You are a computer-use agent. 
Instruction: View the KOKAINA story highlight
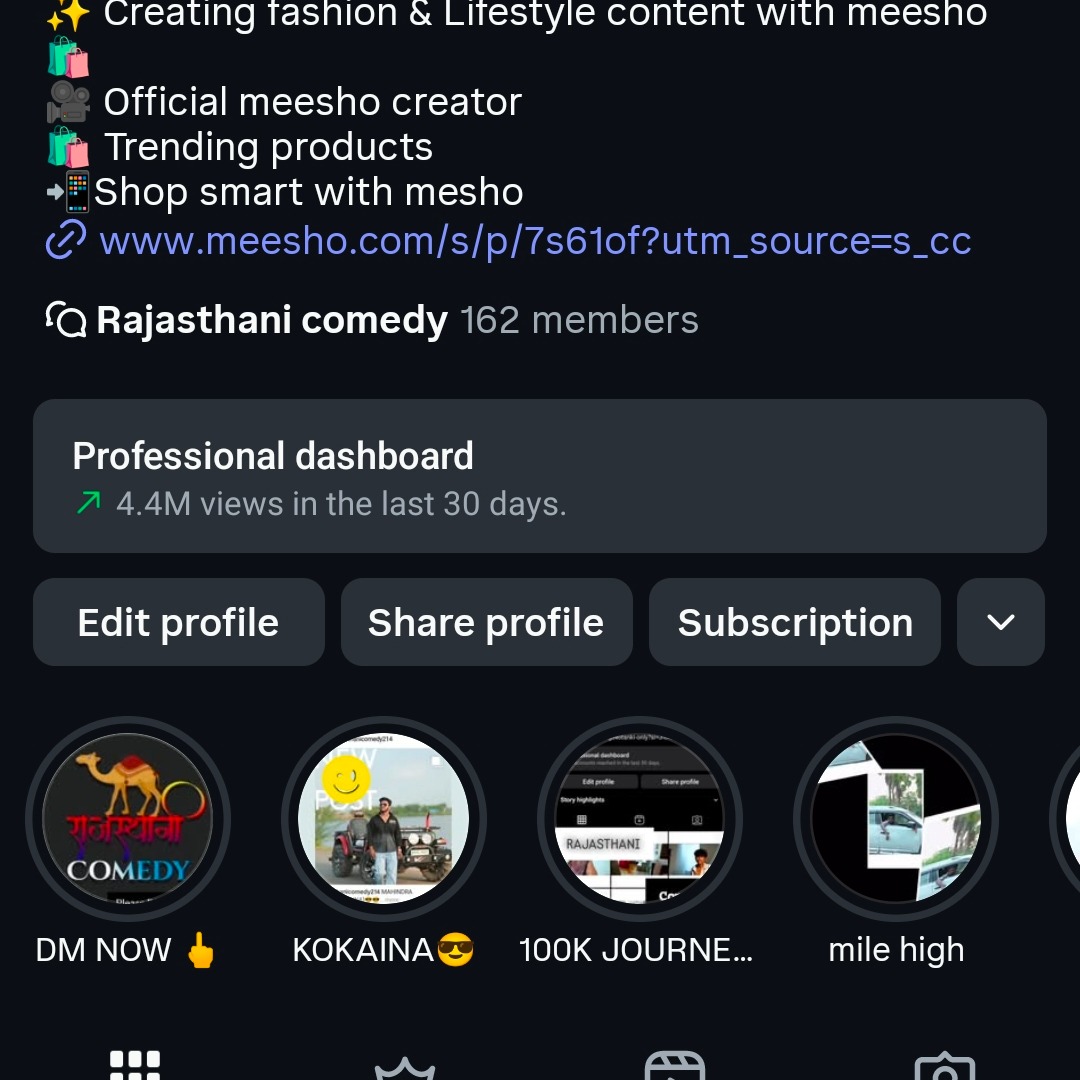click(384, 820)
